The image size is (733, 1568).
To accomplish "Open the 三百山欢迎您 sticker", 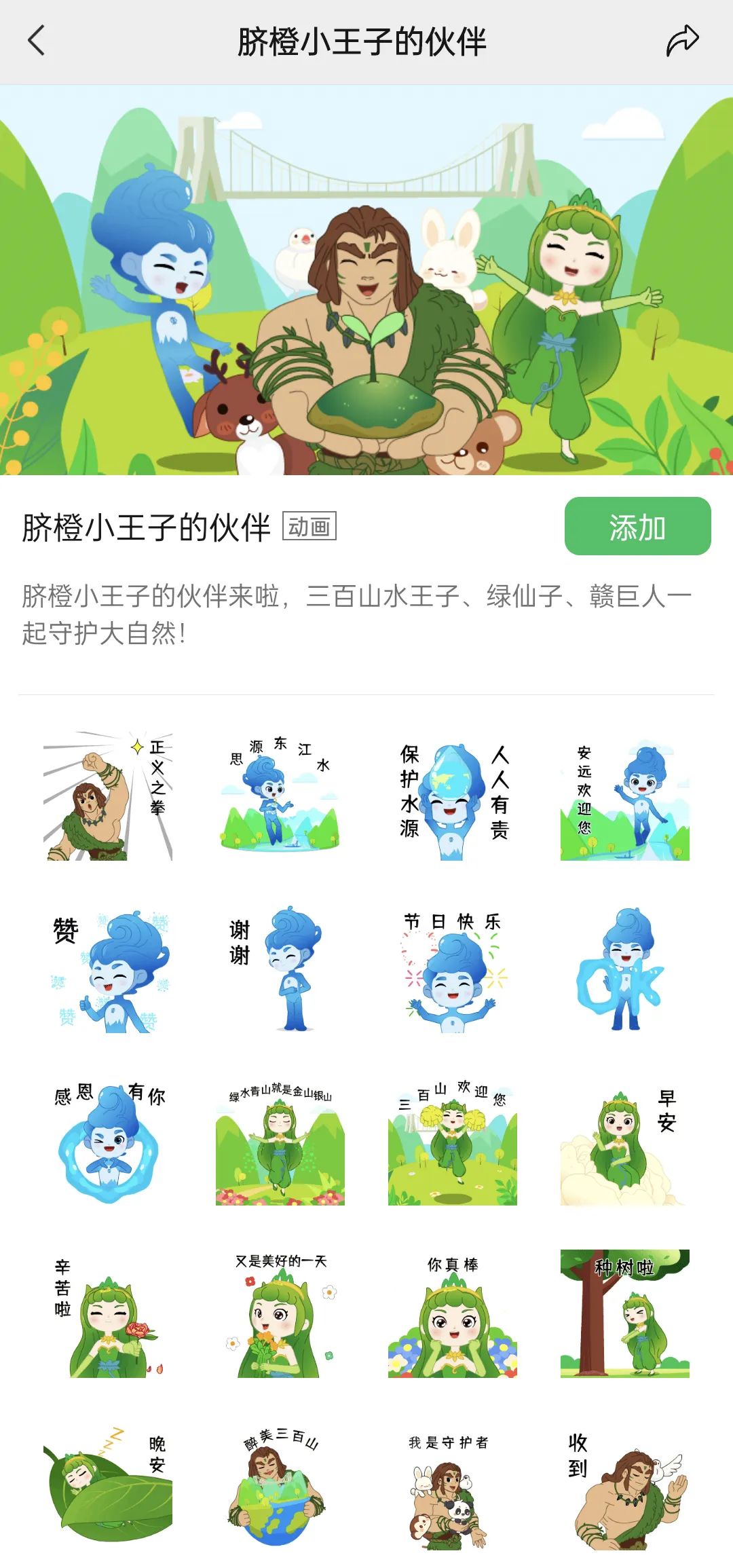I will coord(453,1141).
